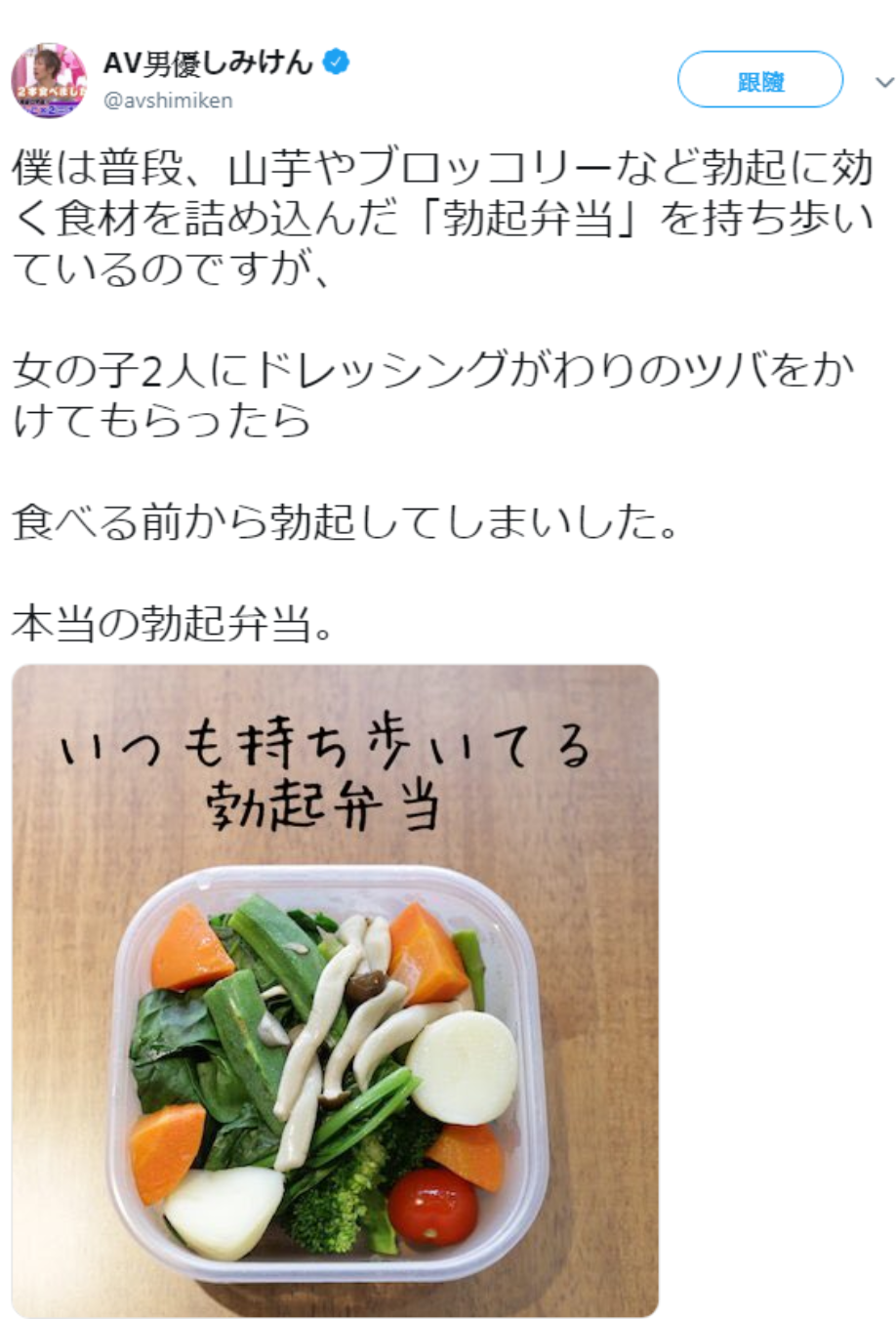896x1319 pixels.
Task: Open the attached bento photo
Action: click(335, 990)
